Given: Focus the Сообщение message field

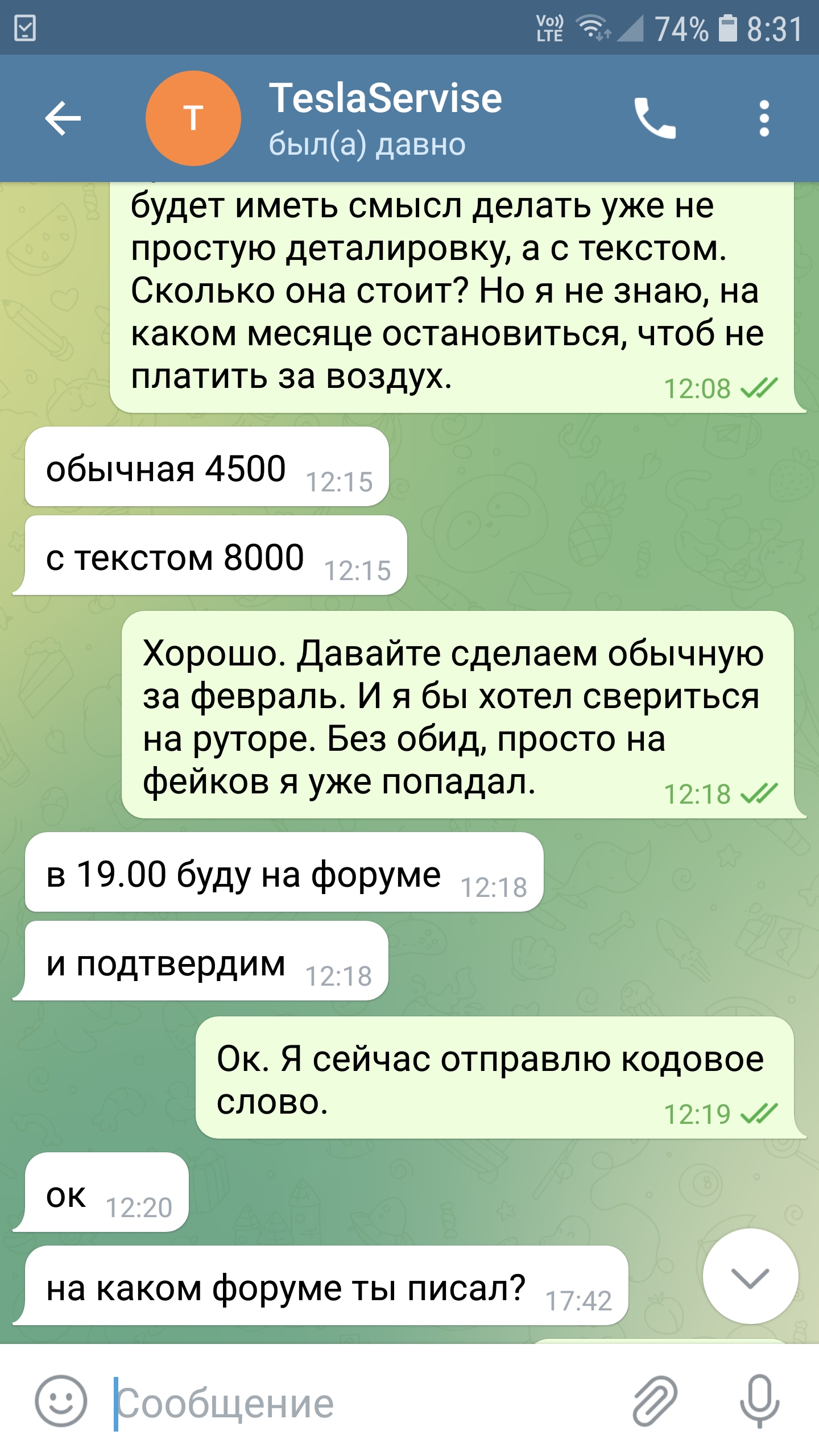Looking at the screenshot, I should (364, 1403).
